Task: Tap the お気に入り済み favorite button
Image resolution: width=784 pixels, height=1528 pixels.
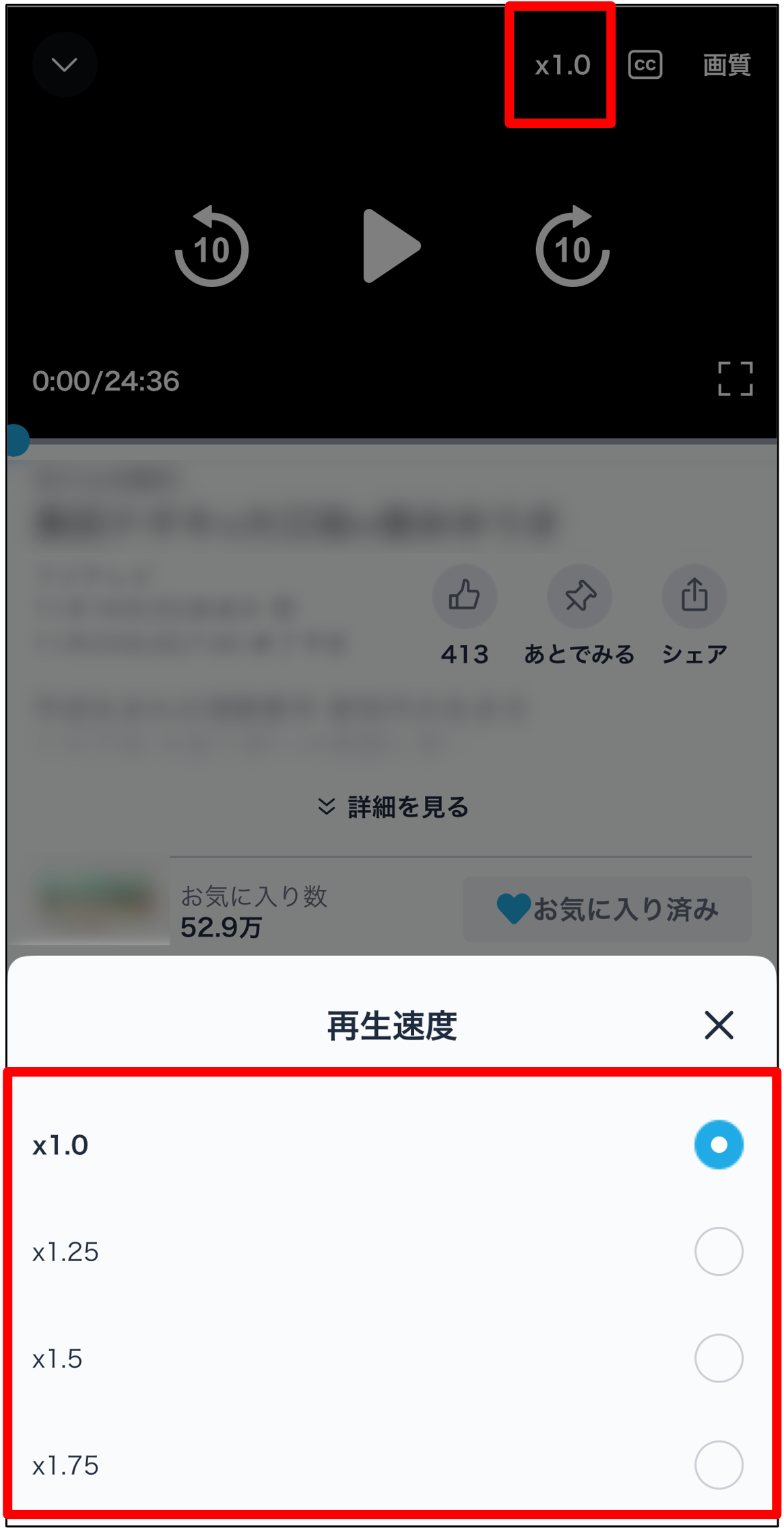Action: click(606, 909)
